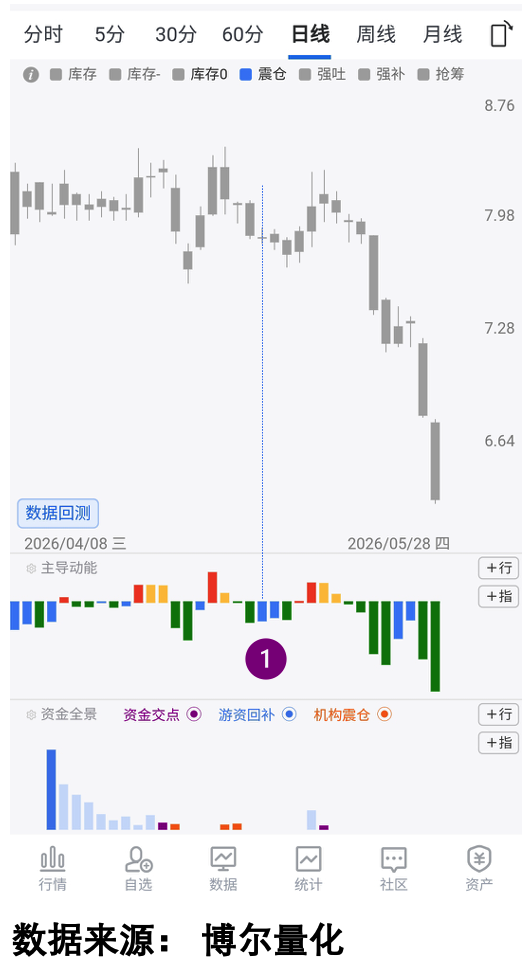Enable the 抢筹 indicator checkbox
532x978 pixels.
423,75
